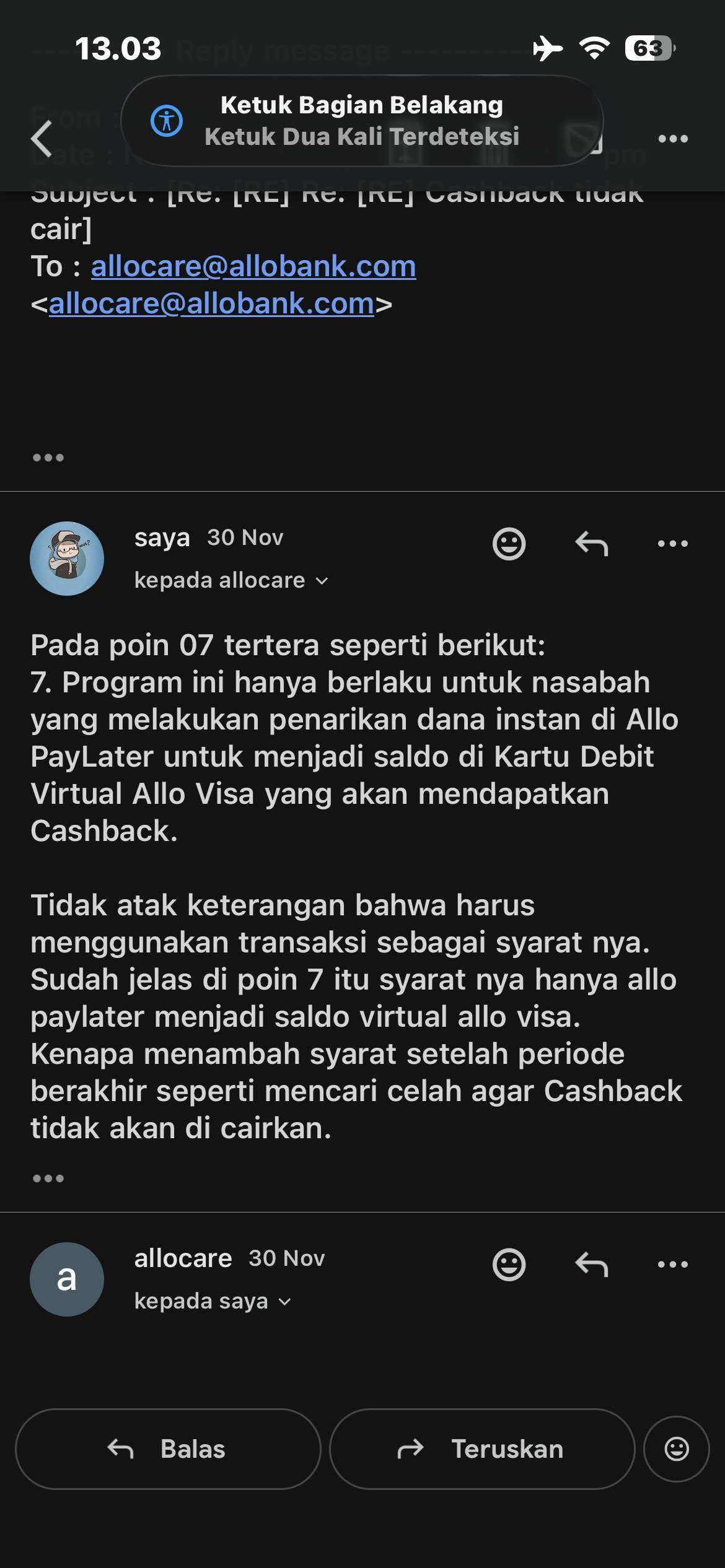Add emoji reaction to allocare's message
The height and width of the screenshot is (1568, 725).
tap(509, 1265)
